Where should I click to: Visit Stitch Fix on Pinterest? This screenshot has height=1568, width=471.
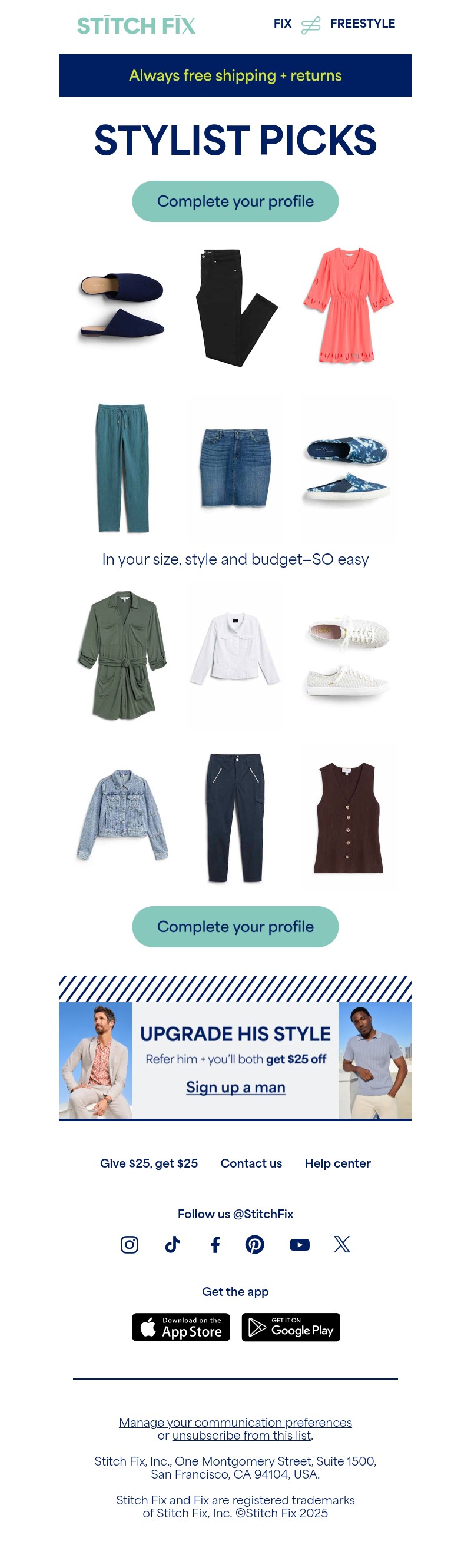tap(254, 1244)
